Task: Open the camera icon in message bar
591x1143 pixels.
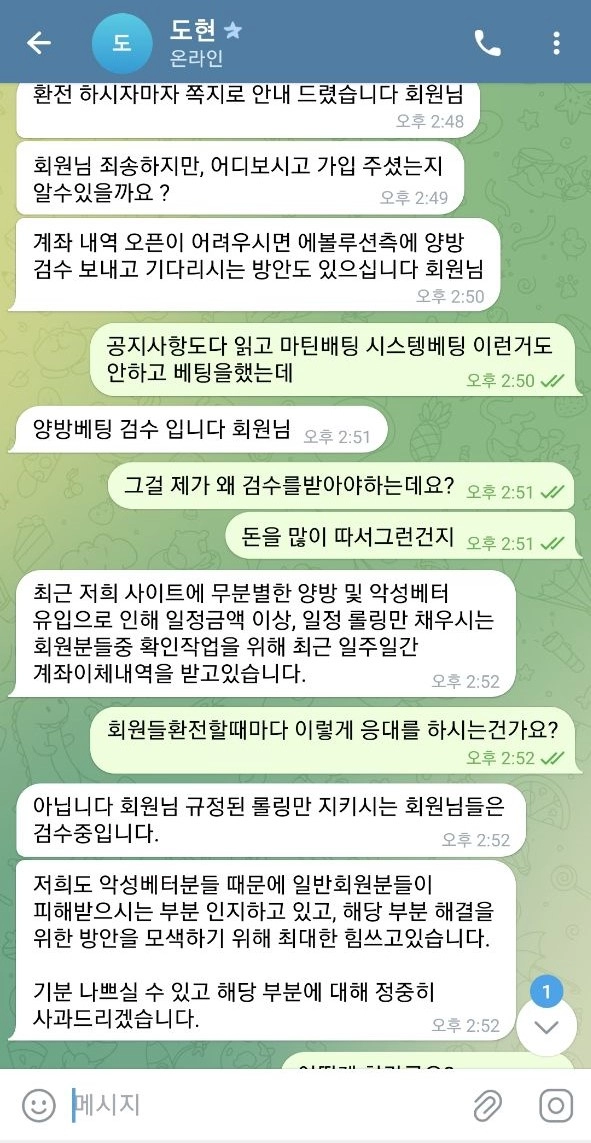Action: (556, 1105)
